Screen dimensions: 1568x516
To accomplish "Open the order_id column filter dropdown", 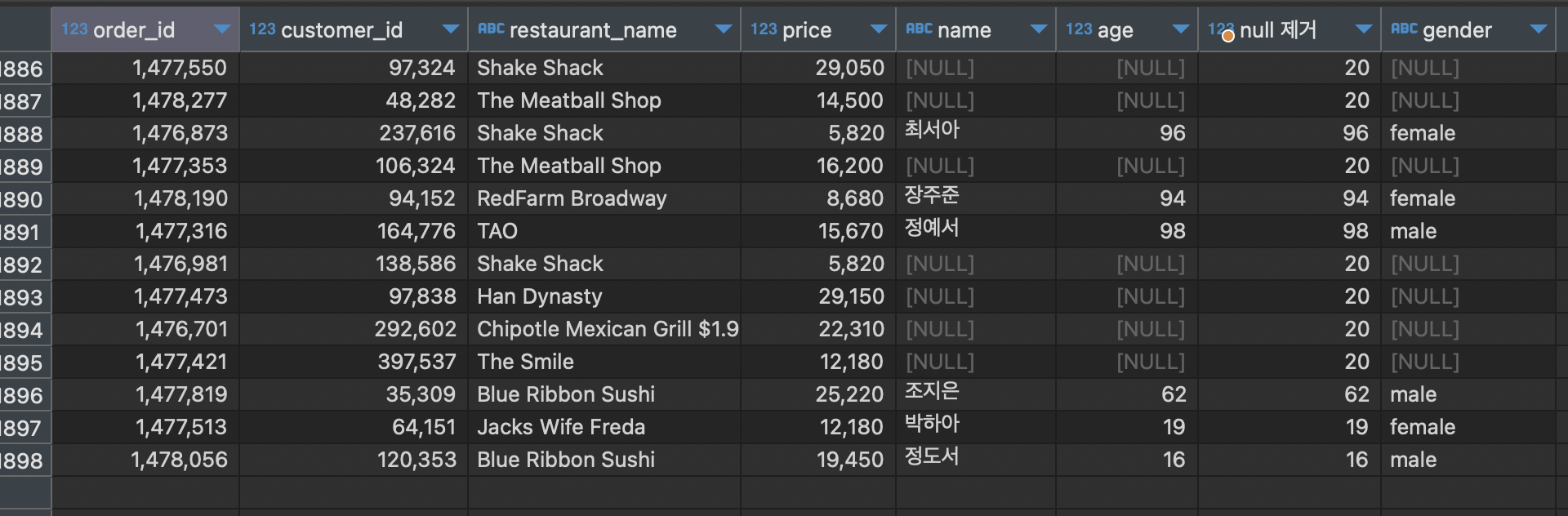I will tap(221, 30).
